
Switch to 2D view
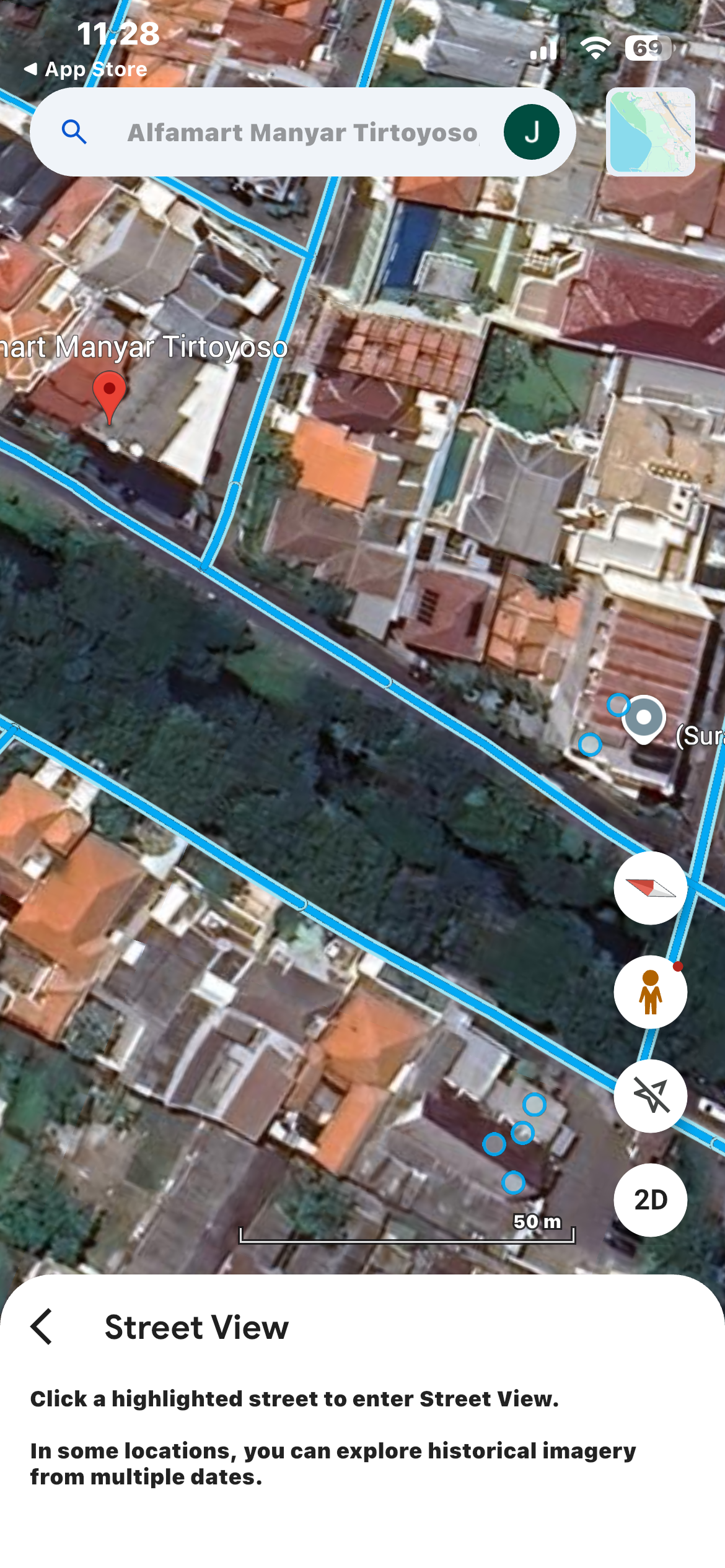(x=650, y=1200)
